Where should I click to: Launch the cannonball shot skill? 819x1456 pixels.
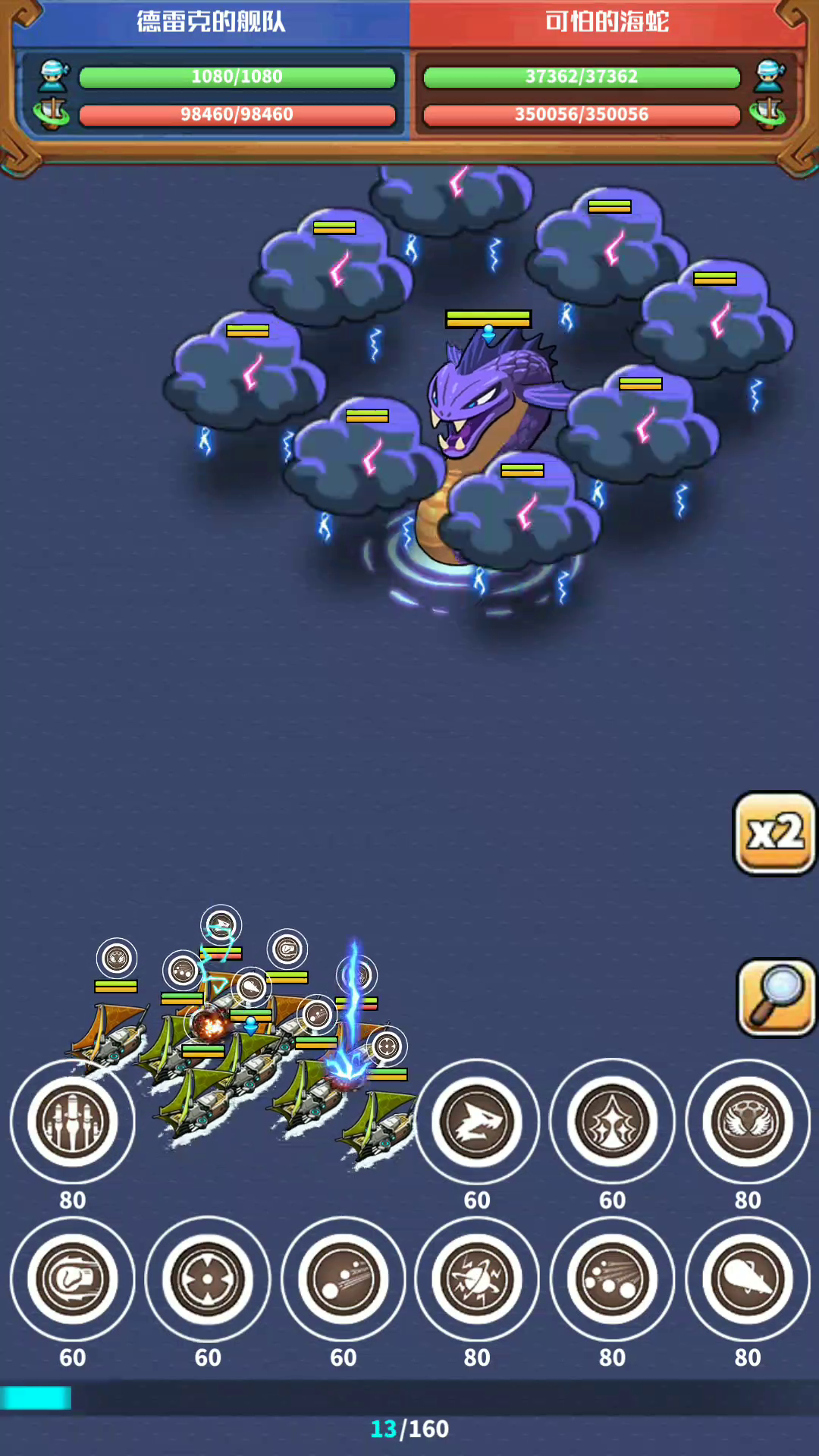pyautogui.click(x=343, y=1279)
